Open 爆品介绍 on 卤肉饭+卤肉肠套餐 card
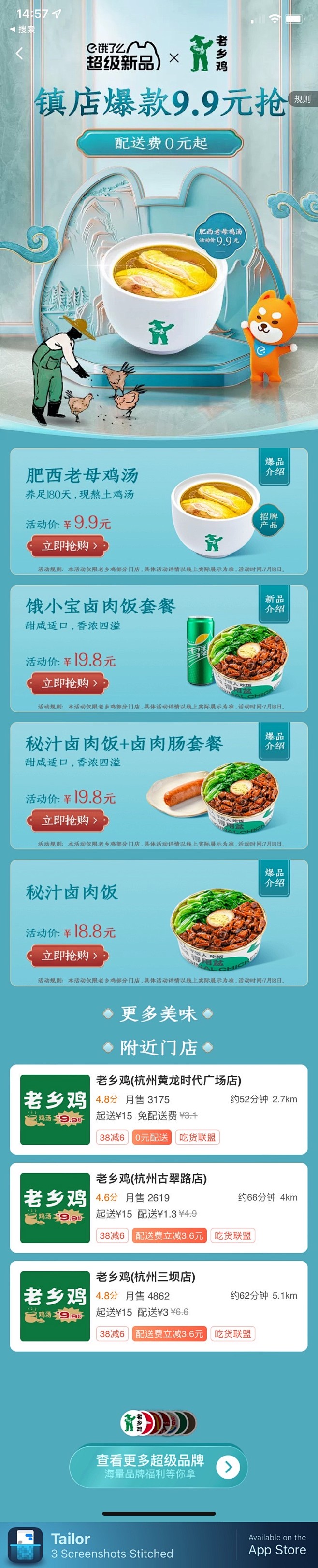Viewport: 318px width, 1568px height. tap(274, 741)
